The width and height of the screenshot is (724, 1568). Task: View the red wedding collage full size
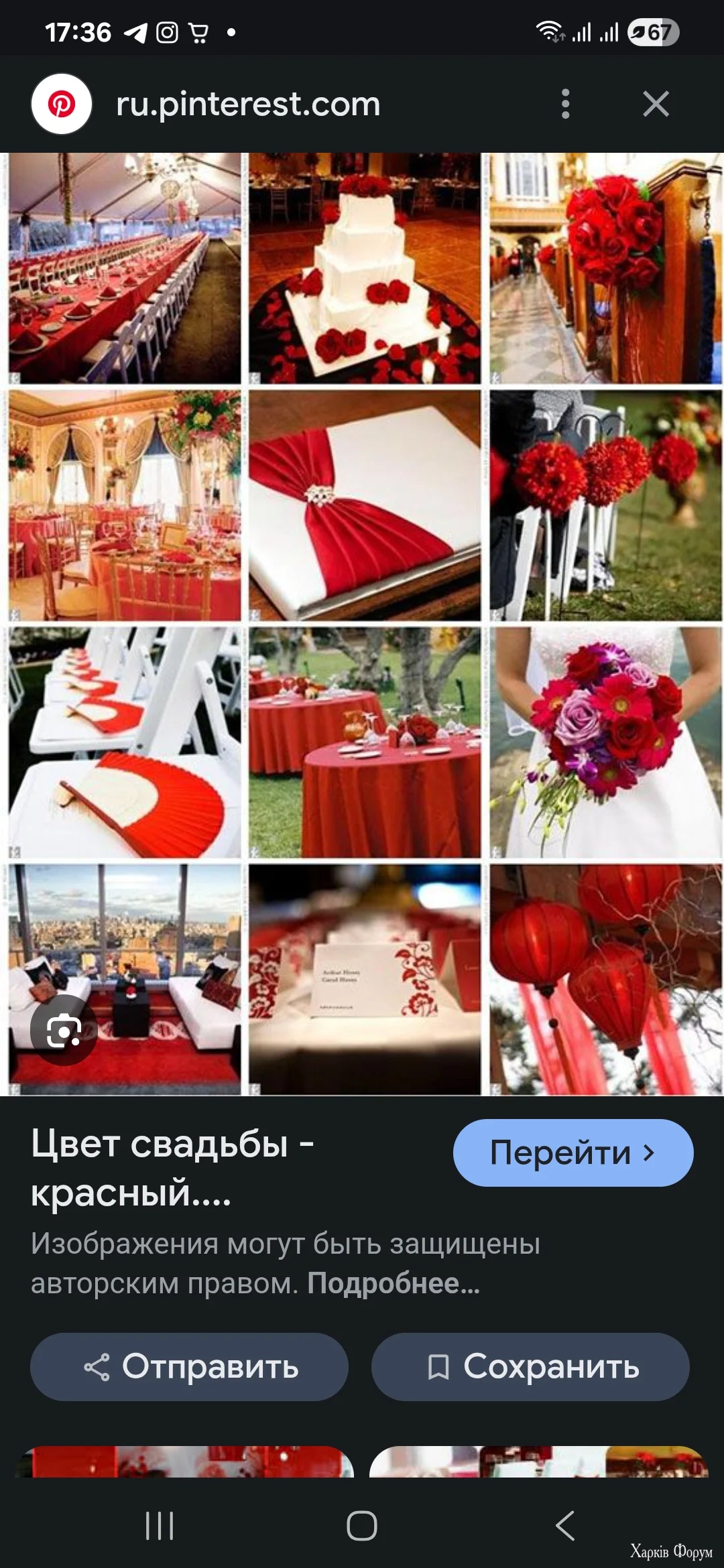362,625
